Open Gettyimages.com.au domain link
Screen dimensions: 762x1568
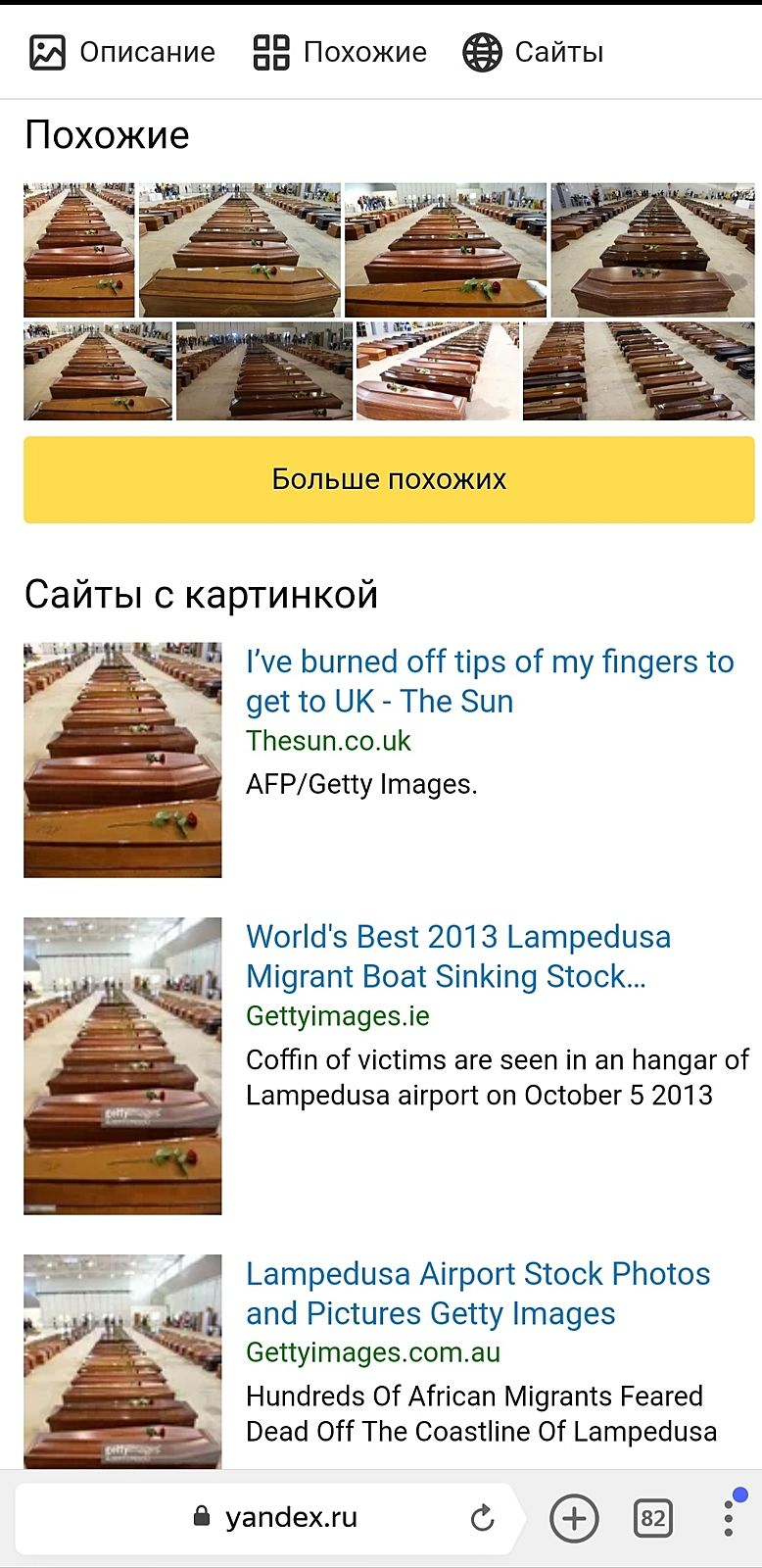(372, 1352)
